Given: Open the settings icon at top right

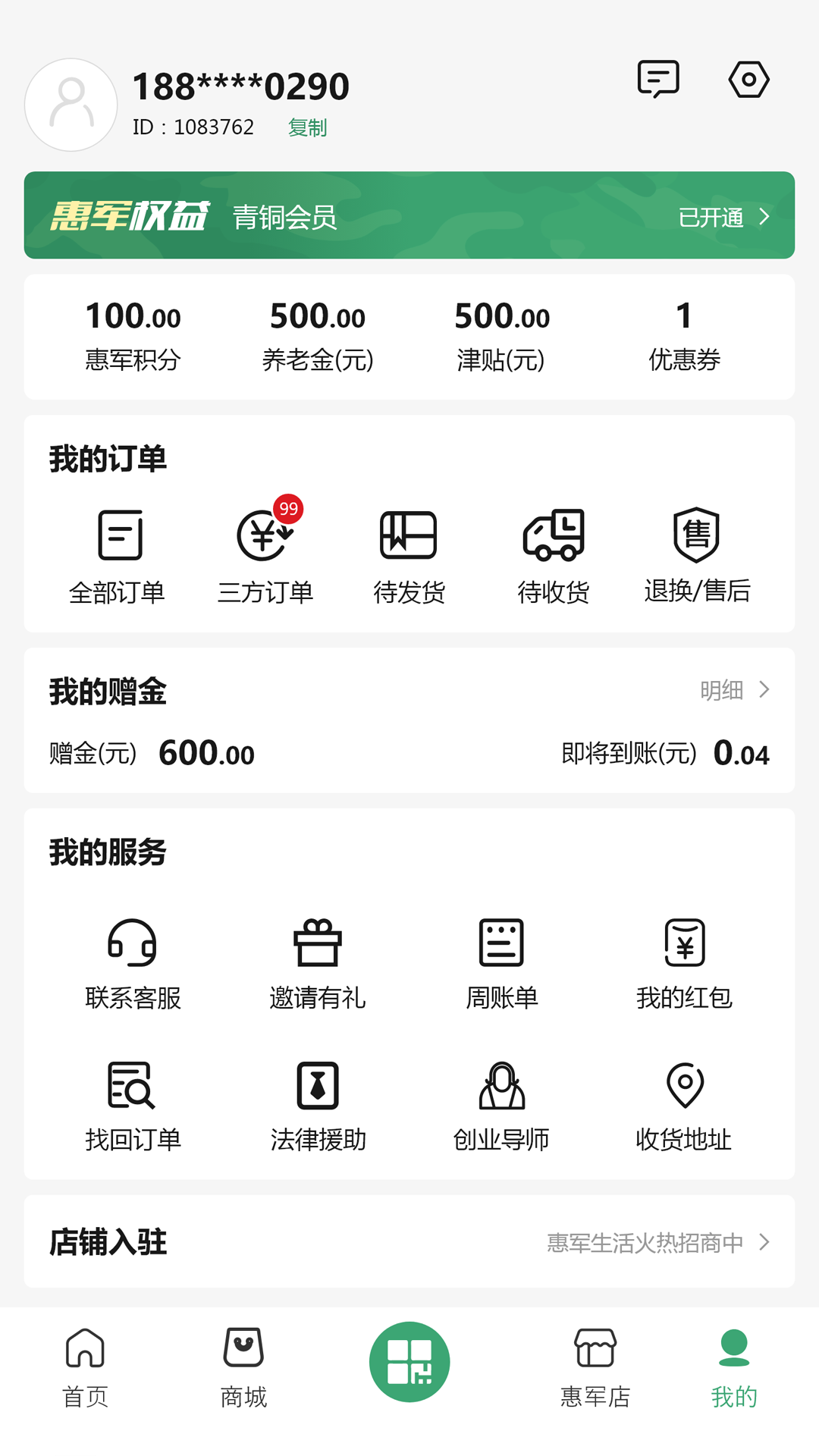Looking at the screenshot, I should [x=749, y=79].
